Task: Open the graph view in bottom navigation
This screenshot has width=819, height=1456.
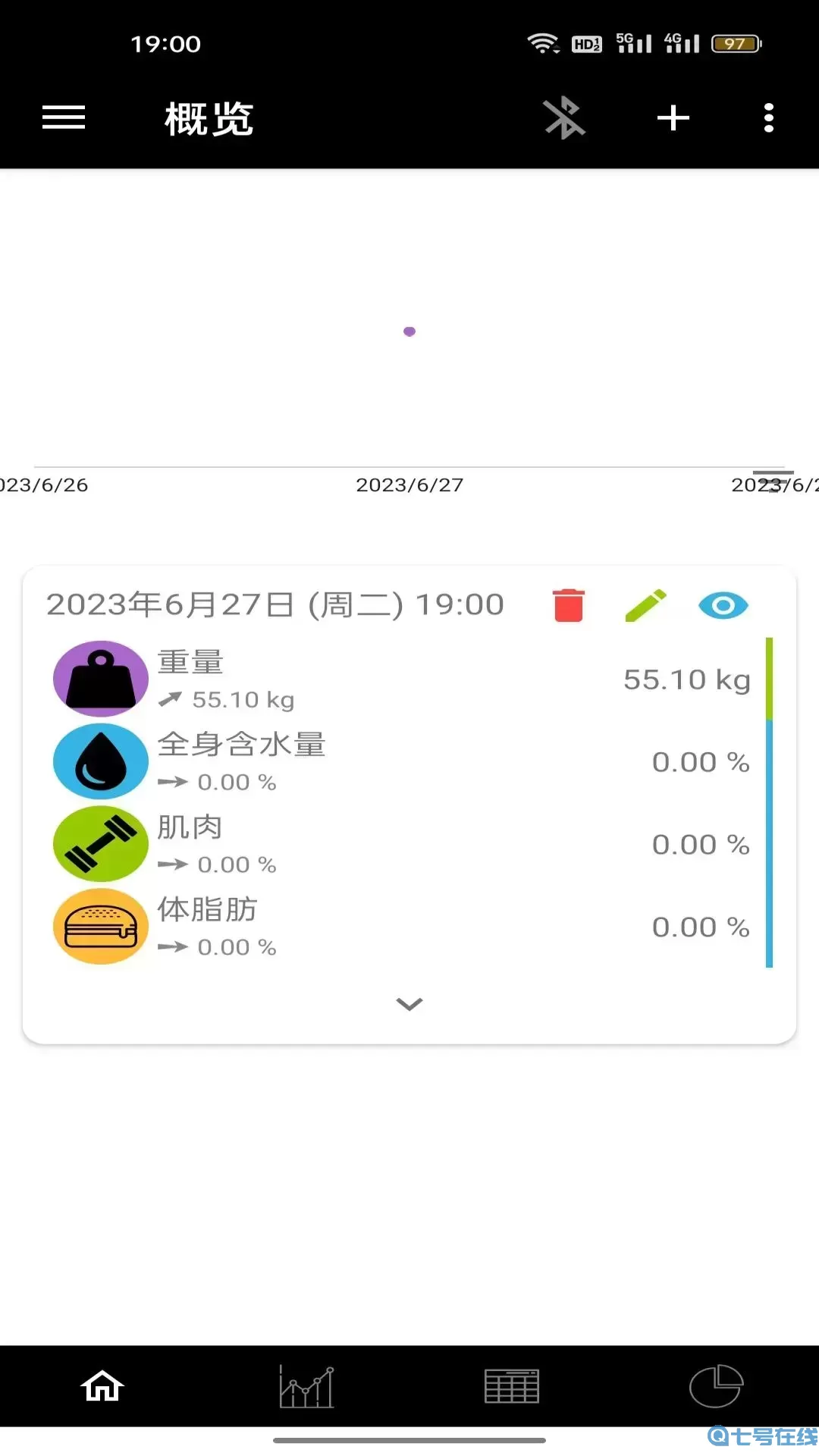Action: tap(306, 1385)
